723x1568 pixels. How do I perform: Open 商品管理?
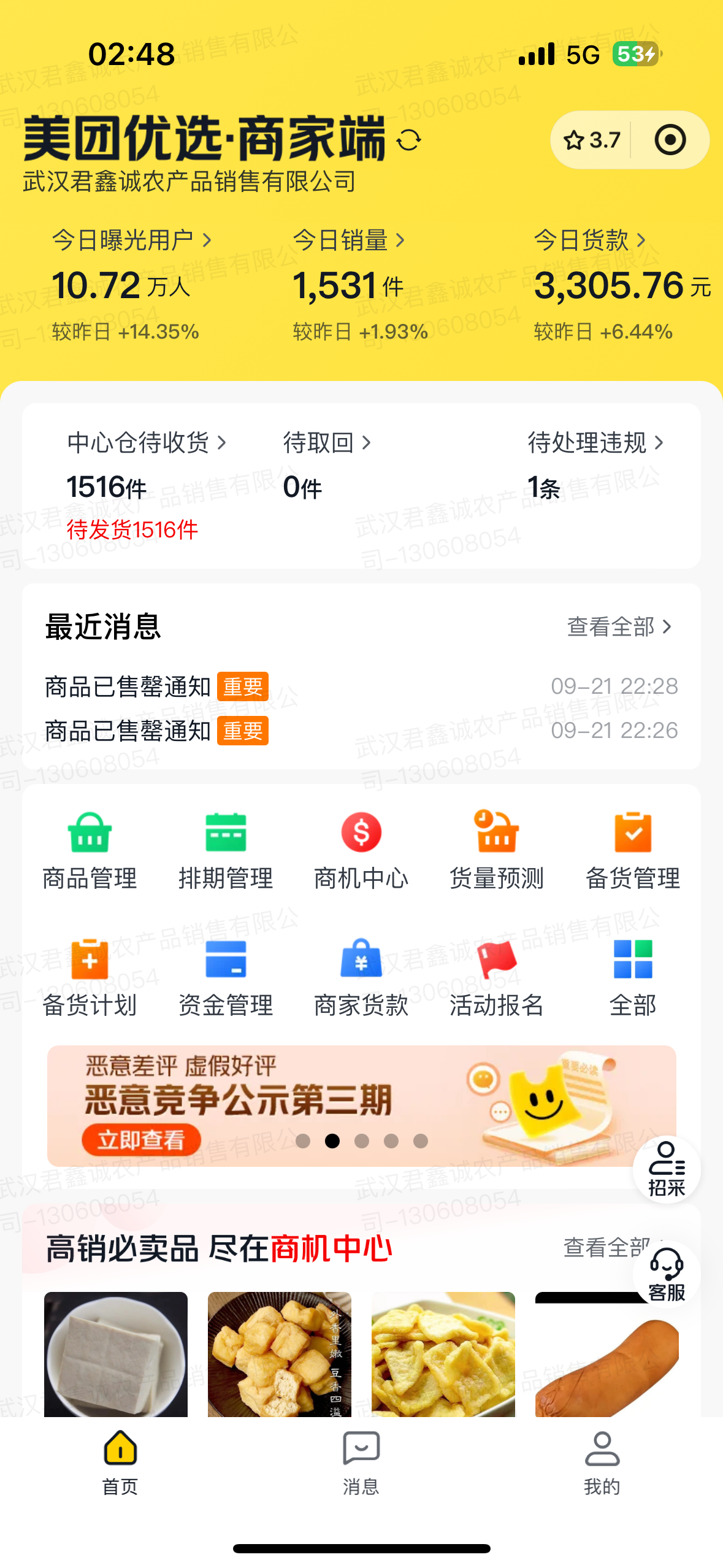[x=90, y=850]
